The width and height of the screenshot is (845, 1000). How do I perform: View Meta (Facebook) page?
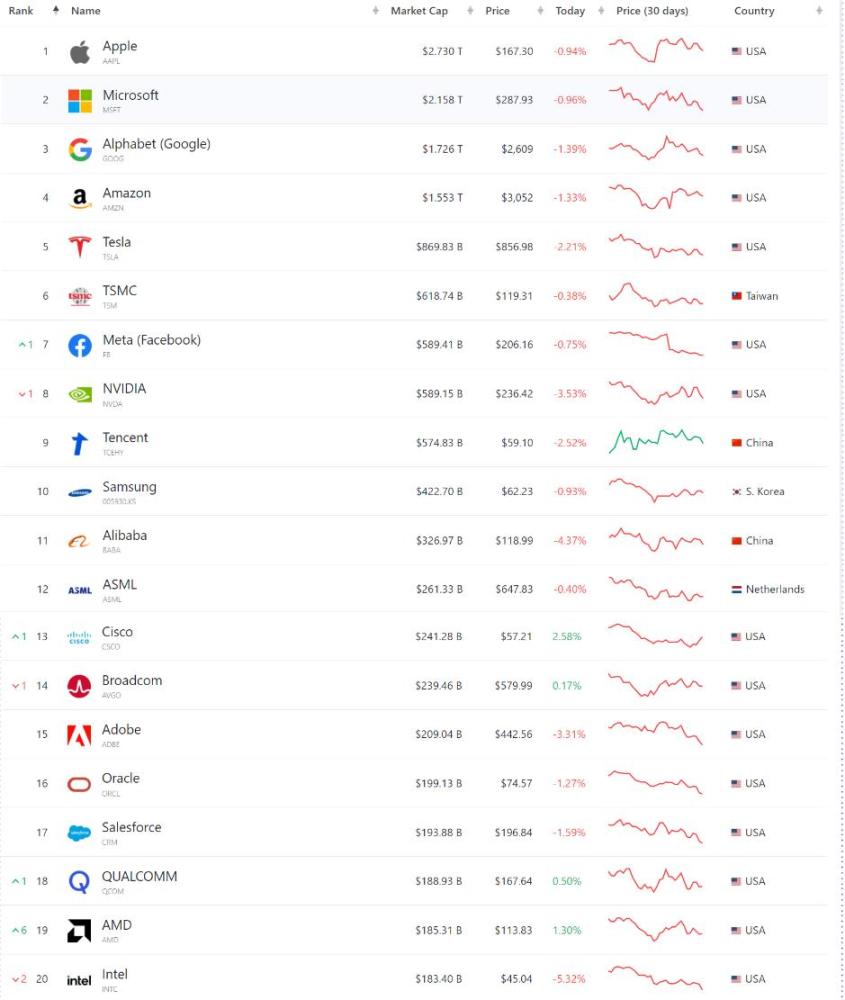coord(151,340)
